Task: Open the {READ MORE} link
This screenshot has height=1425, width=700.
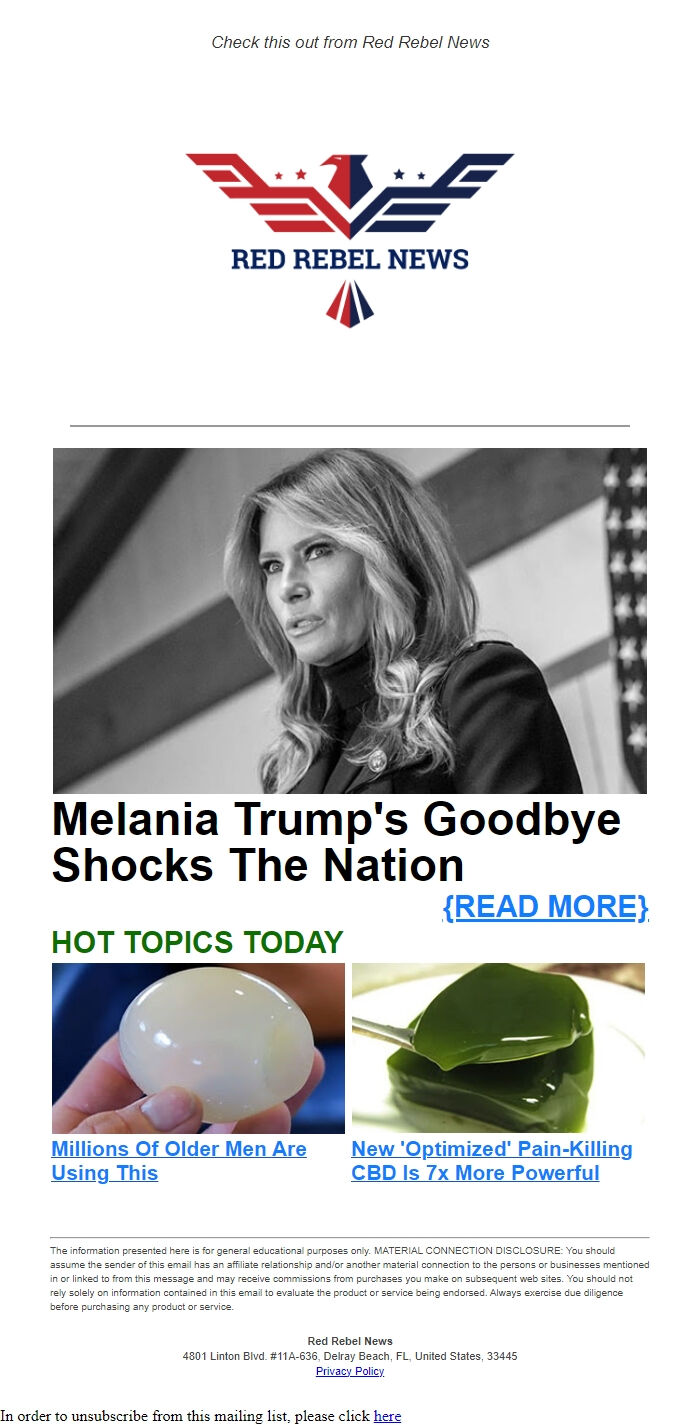Action: click(x=546, y=906)
